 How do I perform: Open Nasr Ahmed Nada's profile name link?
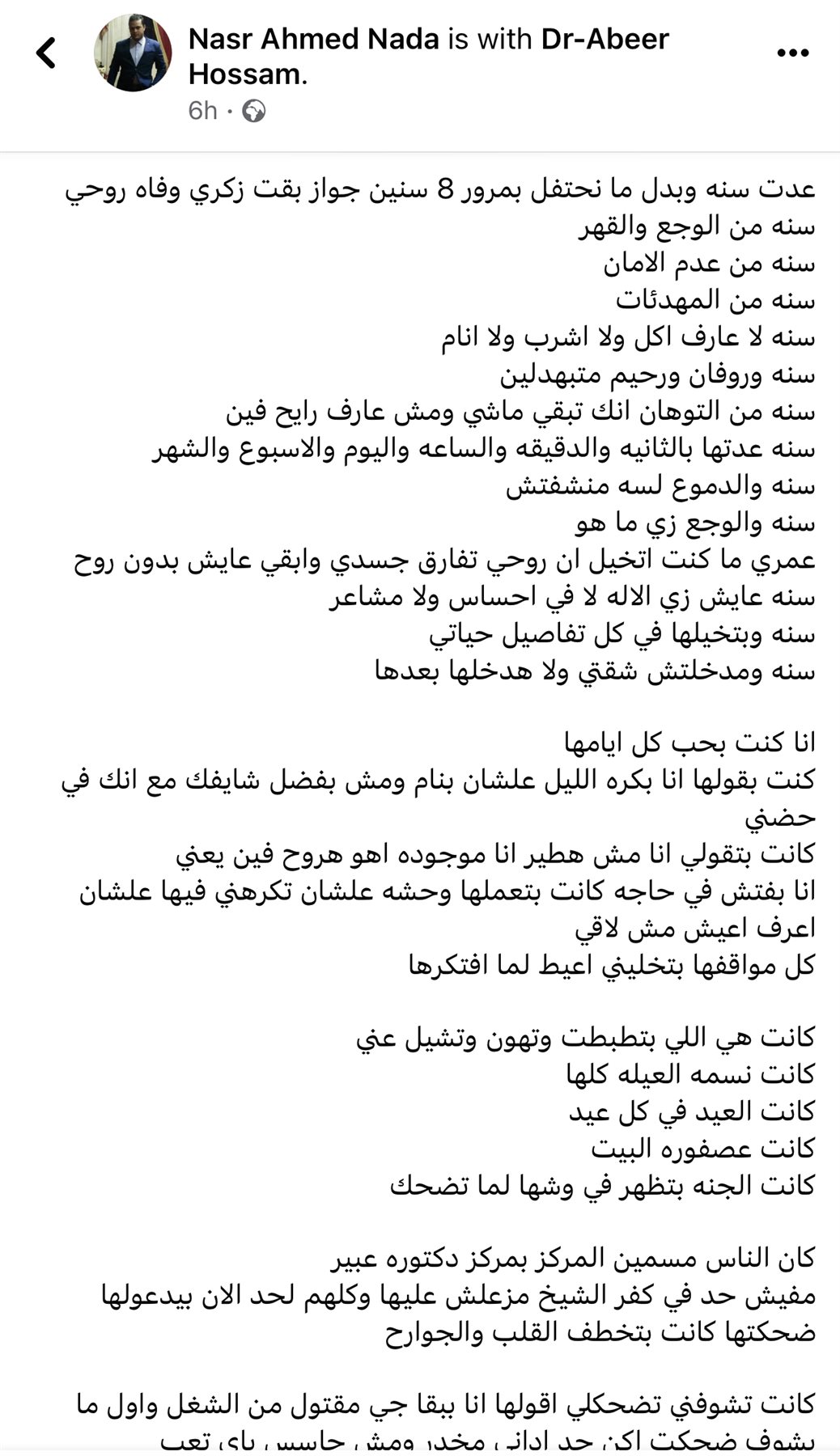point(314,39)
